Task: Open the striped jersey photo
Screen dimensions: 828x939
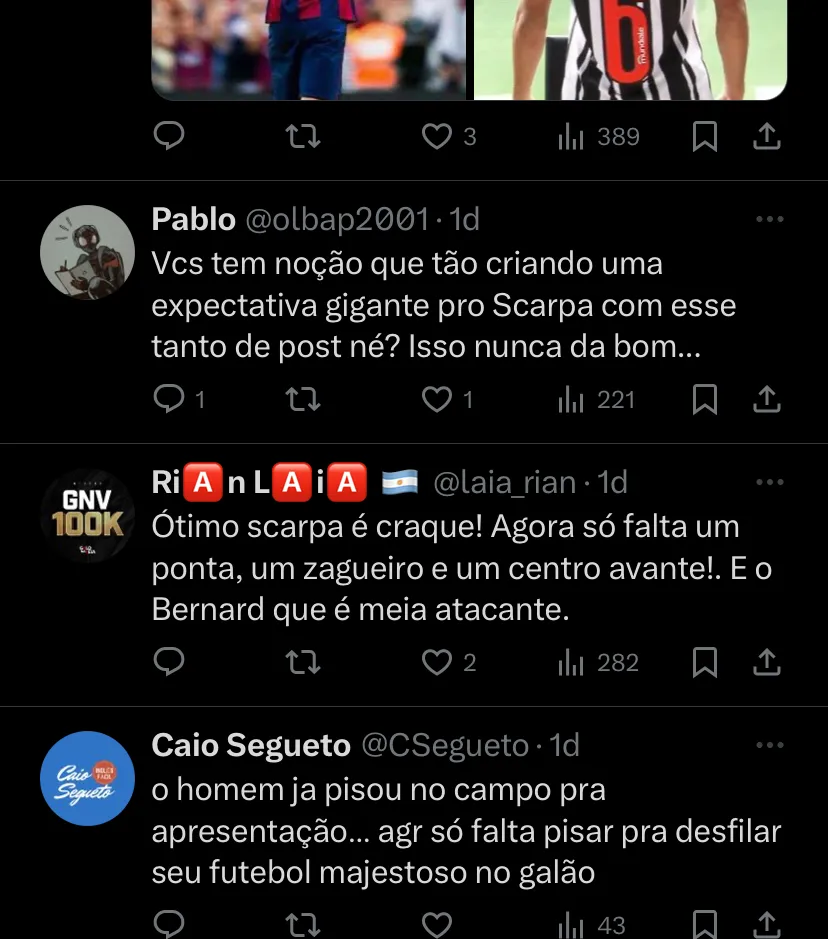Action: click(x=630, y=48)
